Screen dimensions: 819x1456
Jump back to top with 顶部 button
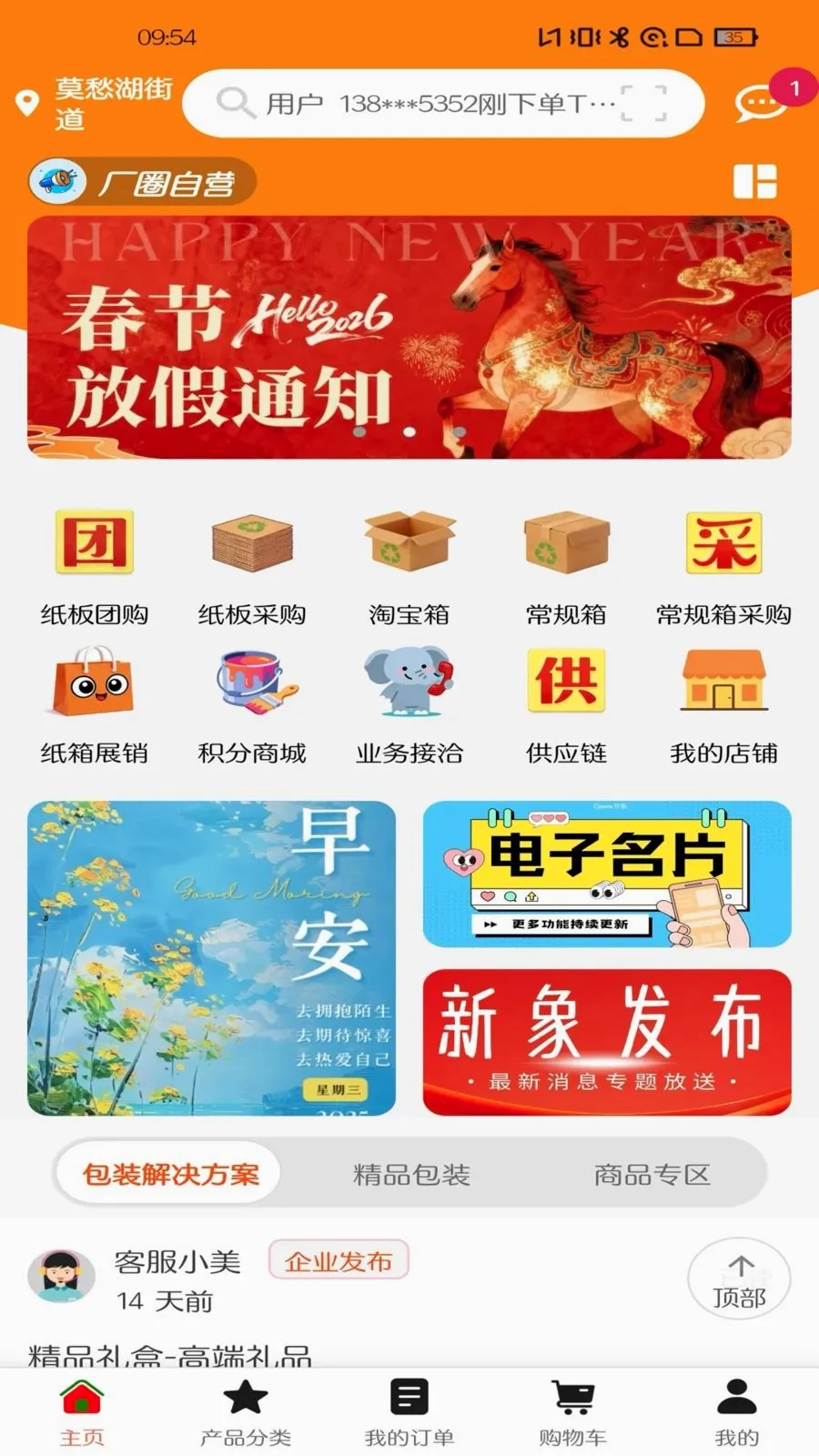739,1279
